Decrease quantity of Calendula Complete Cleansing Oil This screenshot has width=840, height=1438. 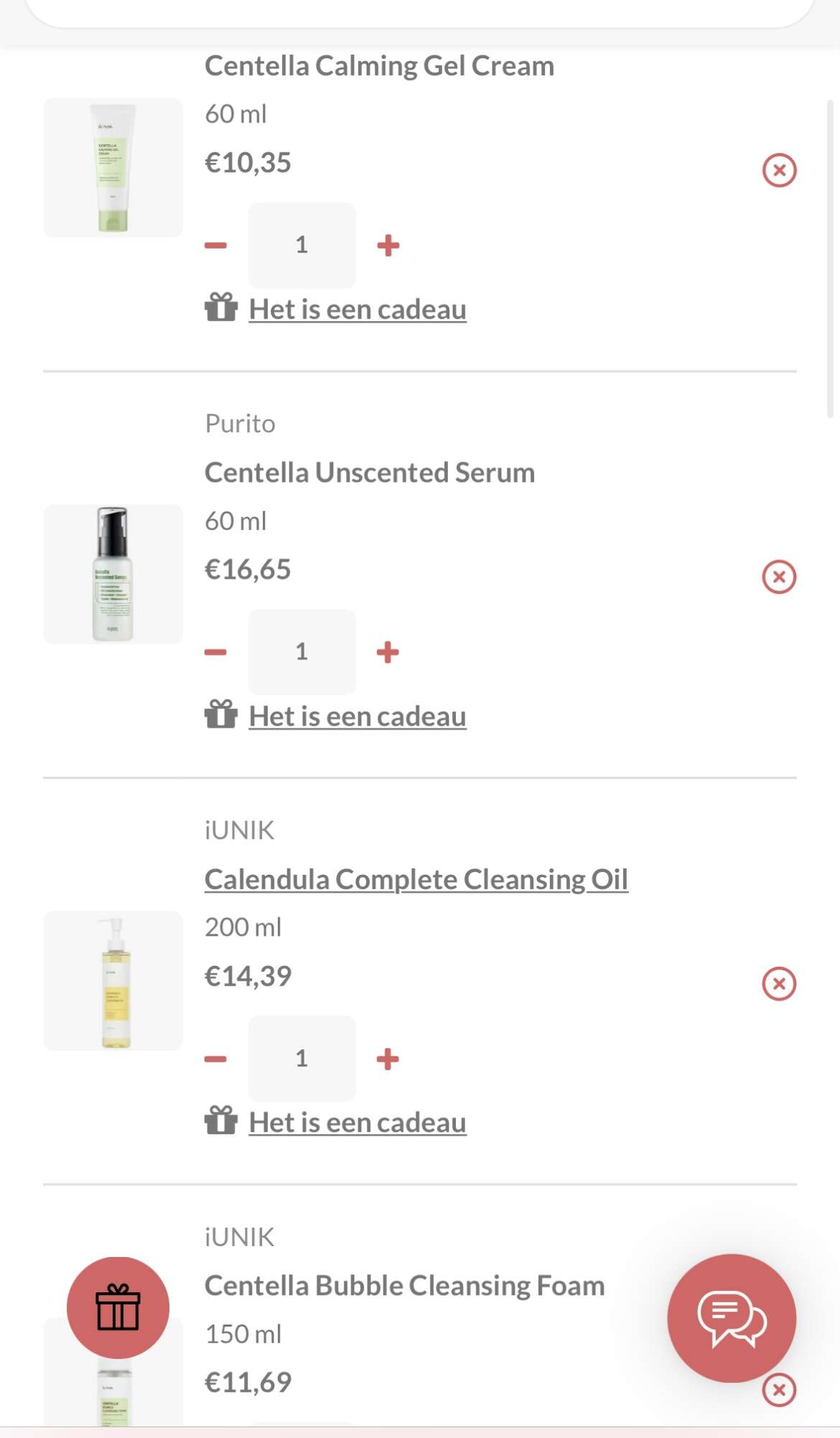[x=215, y=1059]
